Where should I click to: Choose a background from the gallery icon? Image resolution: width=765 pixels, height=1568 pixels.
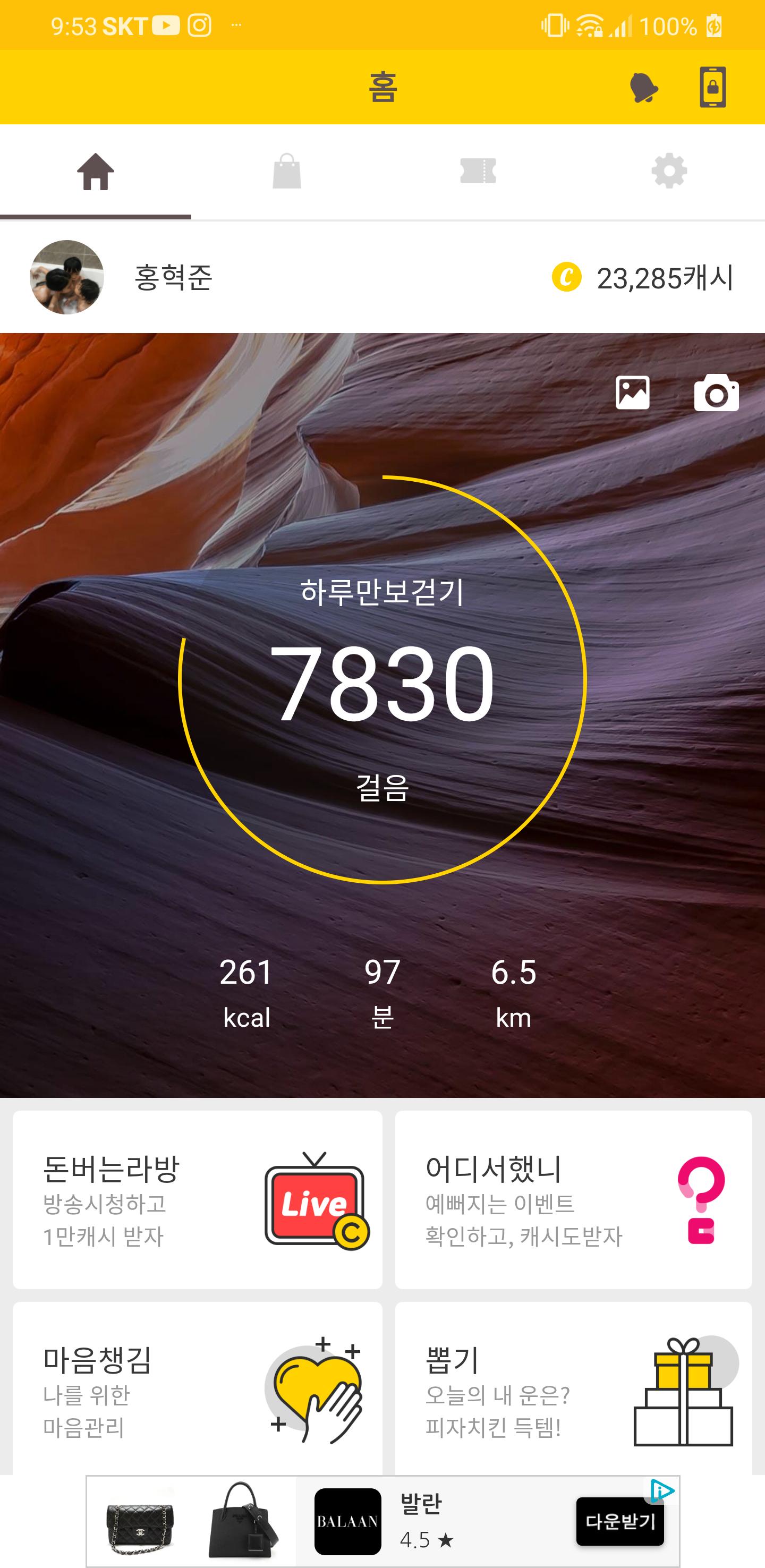pos(632,393)
